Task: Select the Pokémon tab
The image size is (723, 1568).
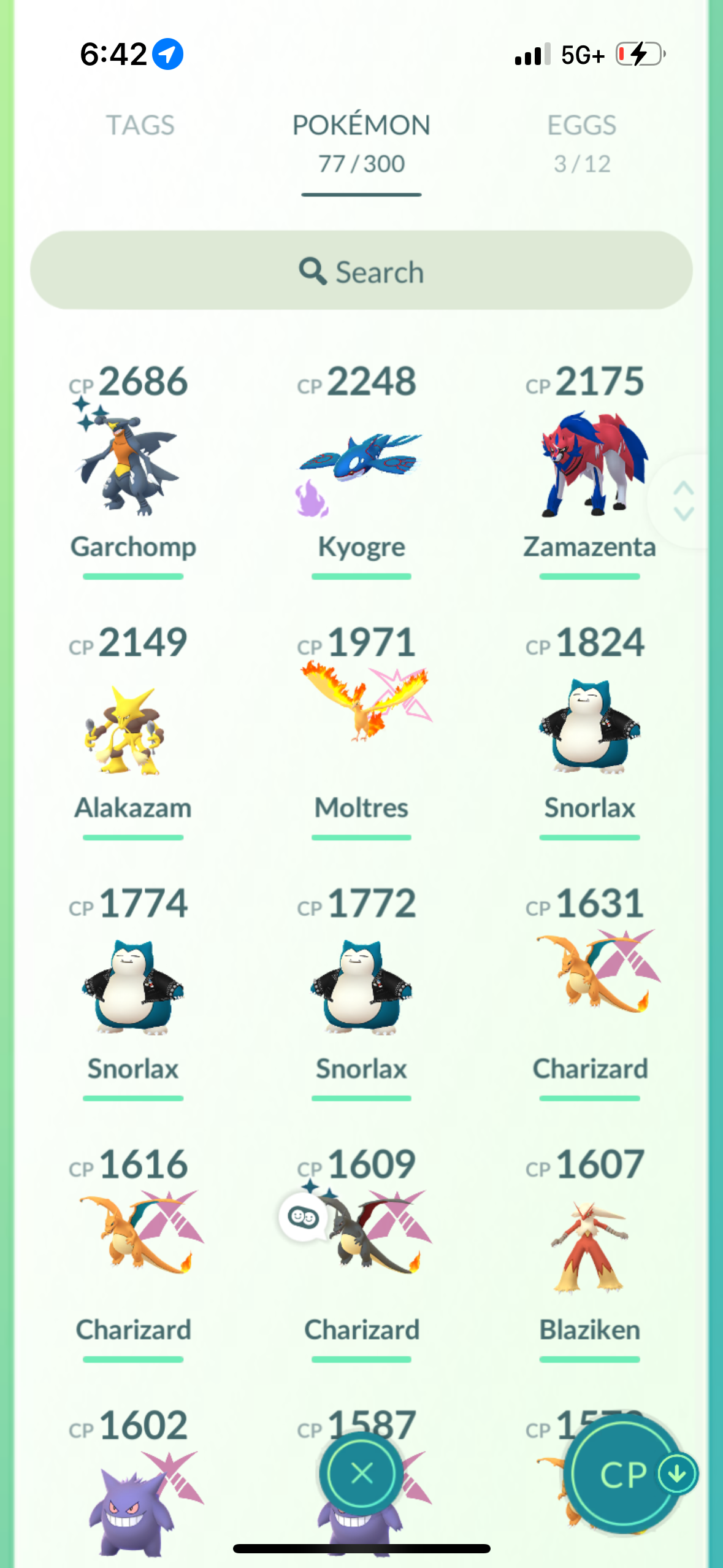Action: 361,142
